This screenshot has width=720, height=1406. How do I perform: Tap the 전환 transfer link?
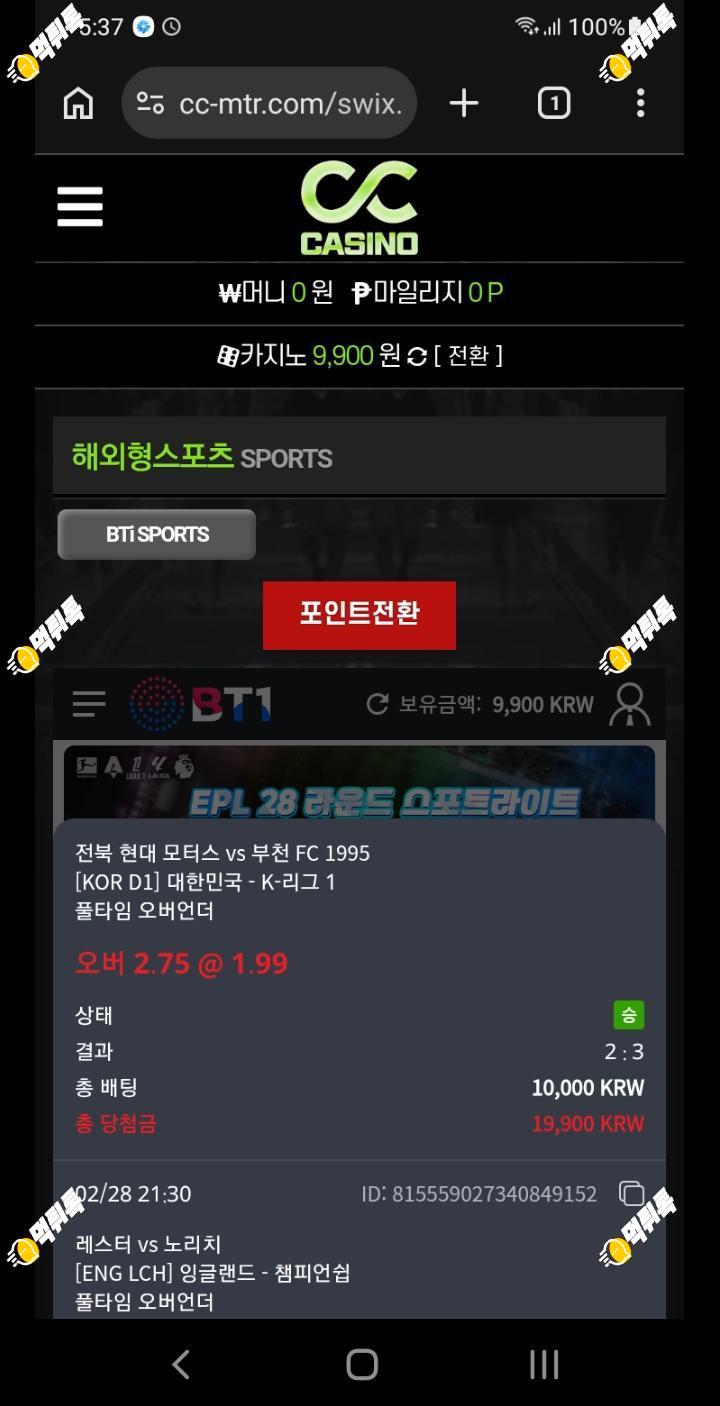468,355
